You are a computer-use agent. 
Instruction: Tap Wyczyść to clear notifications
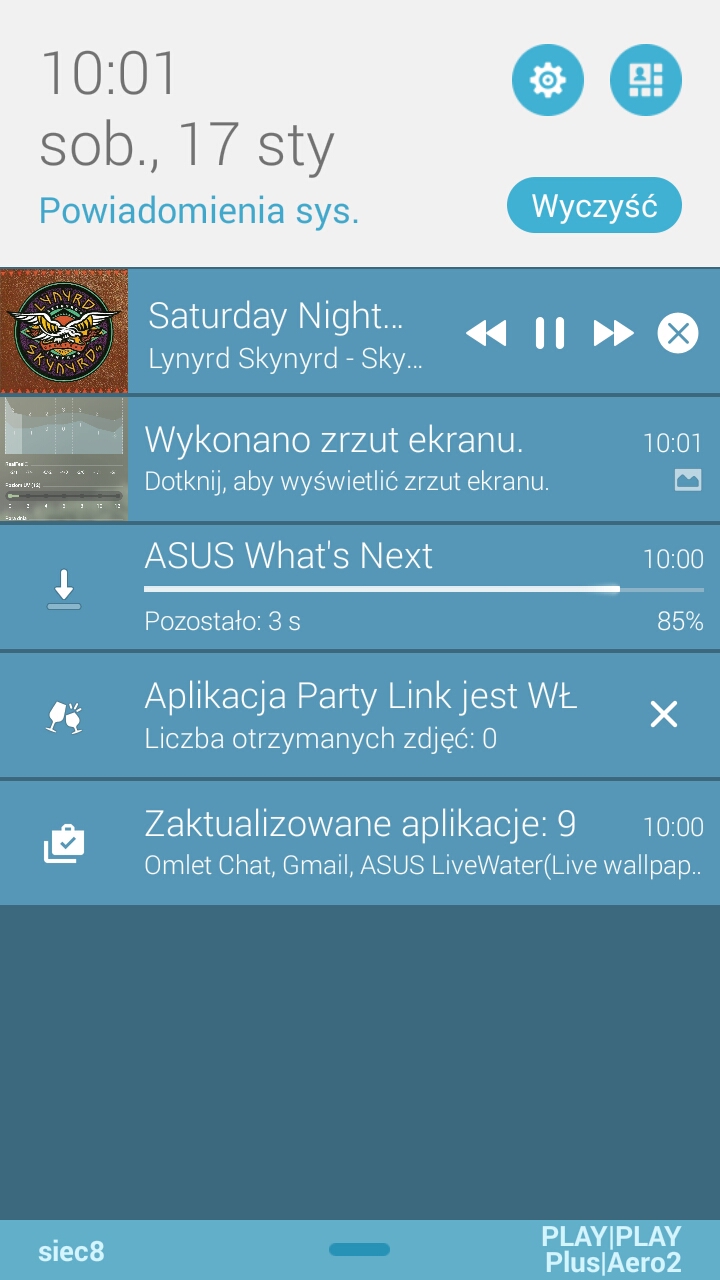(x=594, y=206)
